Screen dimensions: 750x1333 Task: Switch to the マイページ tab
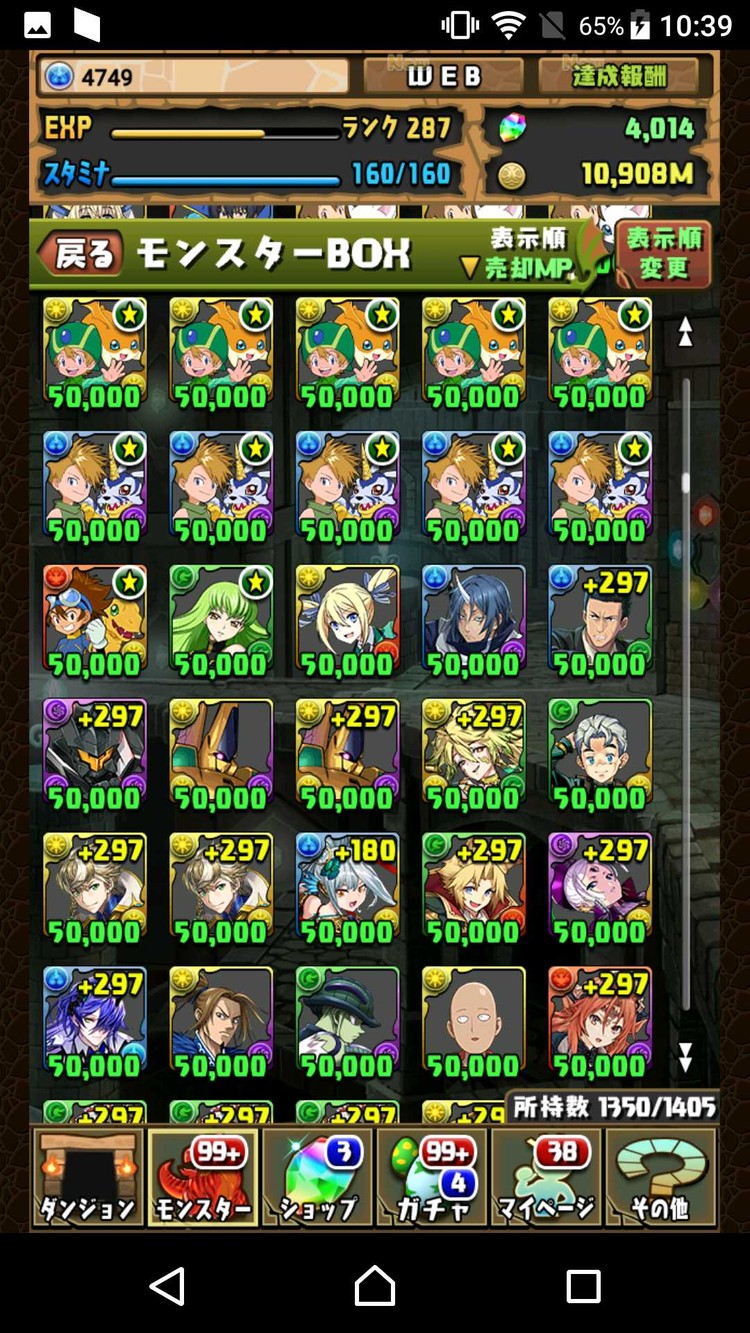[547, 1178]
